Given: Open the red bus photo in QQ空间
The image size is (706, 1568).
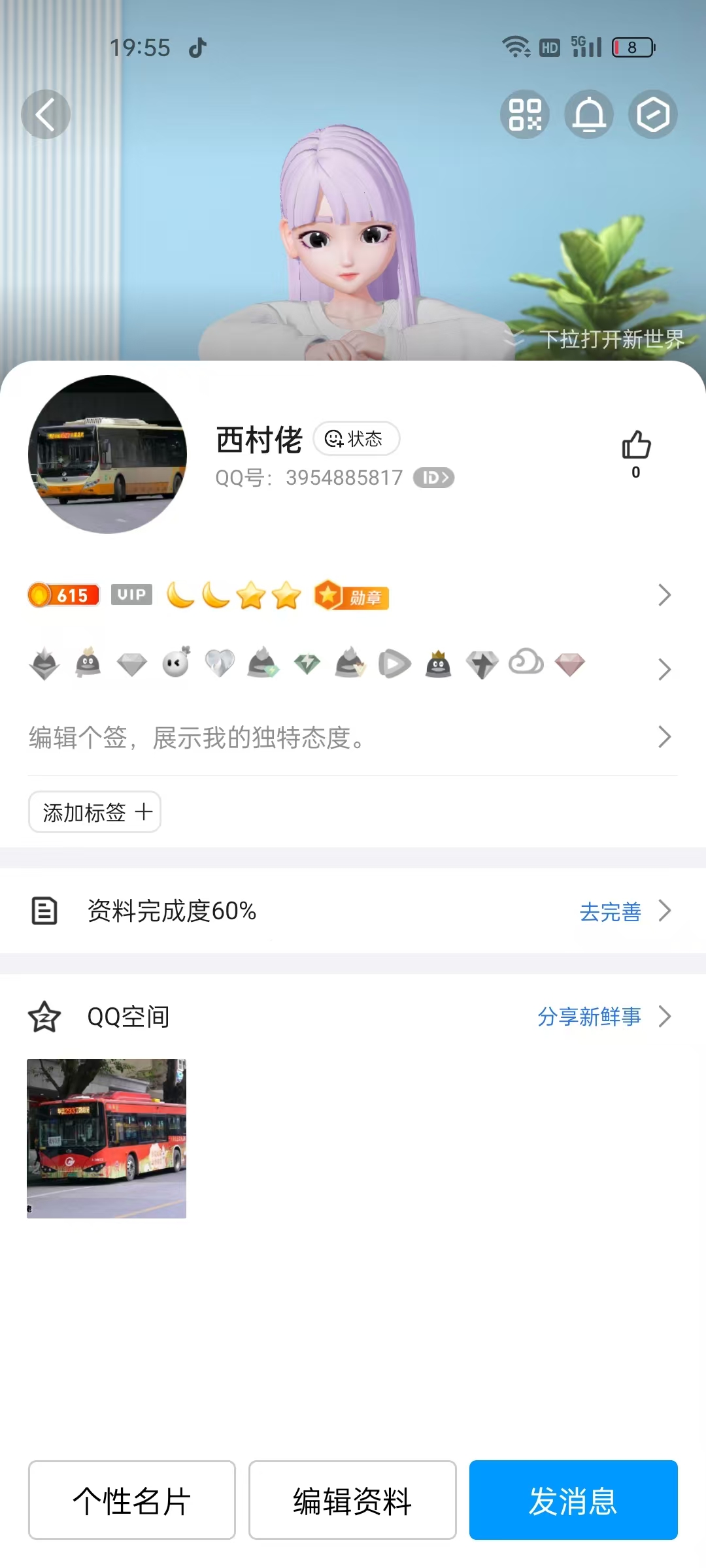Looking at the screenshot, I should click(107, 1139).
